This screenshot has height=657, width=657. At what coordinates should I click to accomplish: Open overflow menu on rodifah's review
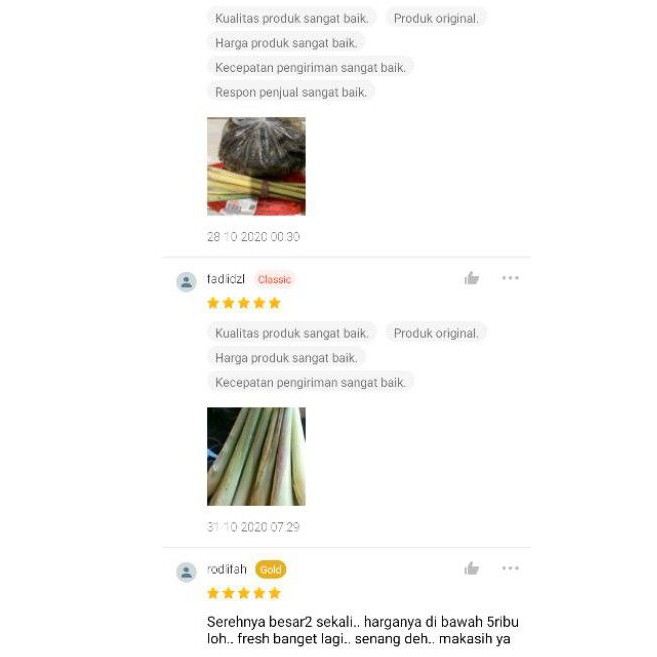(510, 568)
